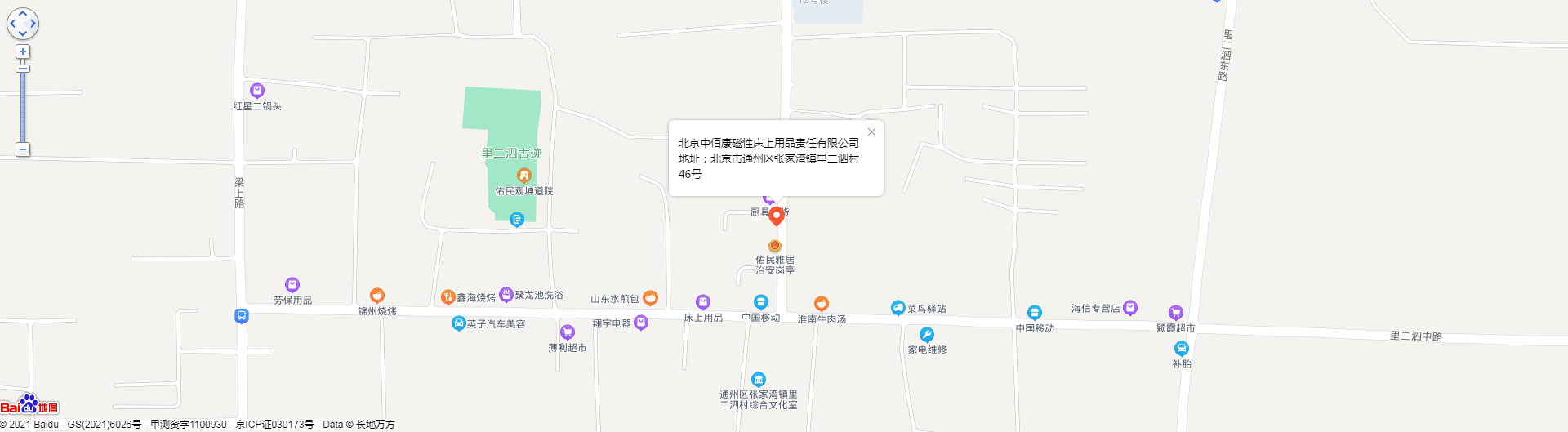Screen dimensions: 1568x432
Task: Select the 颖霞超市 shop marker
Action: 1176,313
